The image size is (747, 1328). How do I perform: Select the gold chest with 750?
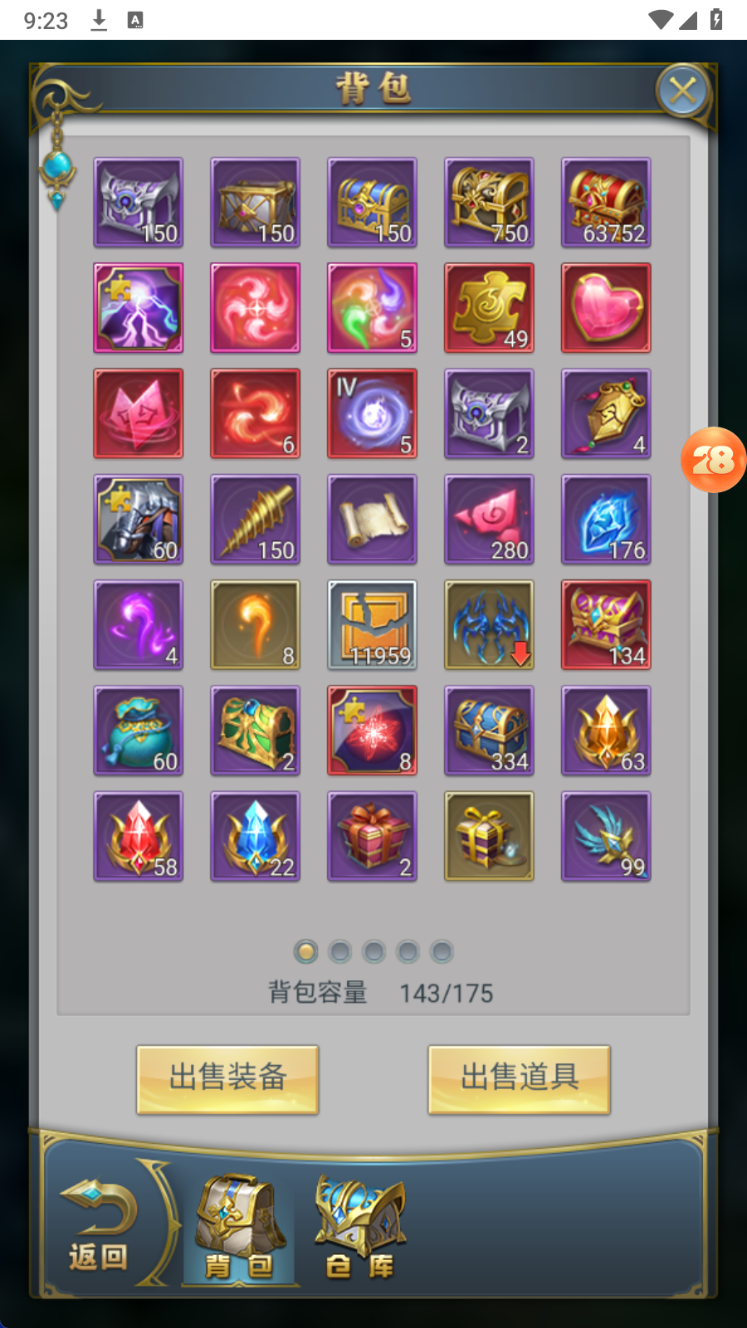489,202
